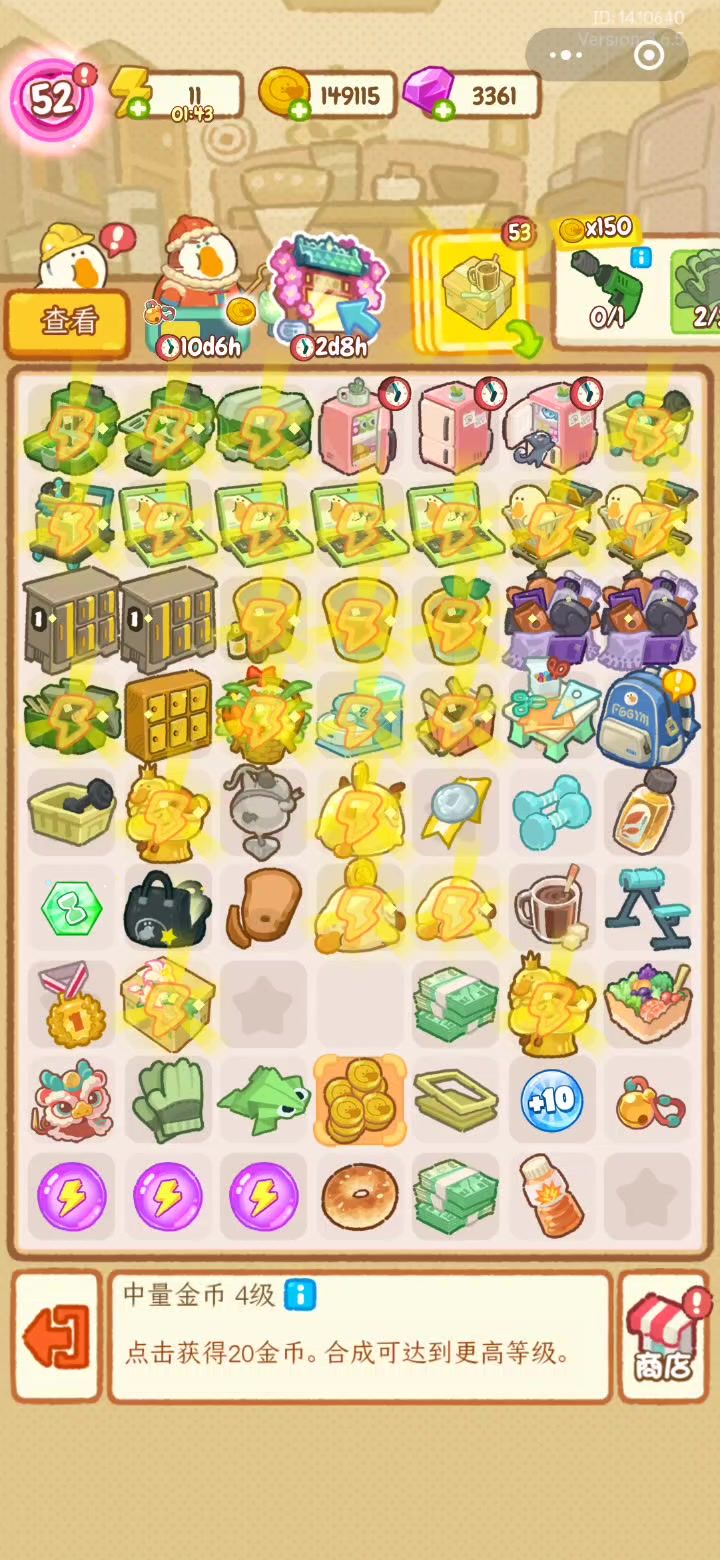The width and height of the screenshot is (720, 1560).
Task: Tap the yellow box order card
Action: 470,290
